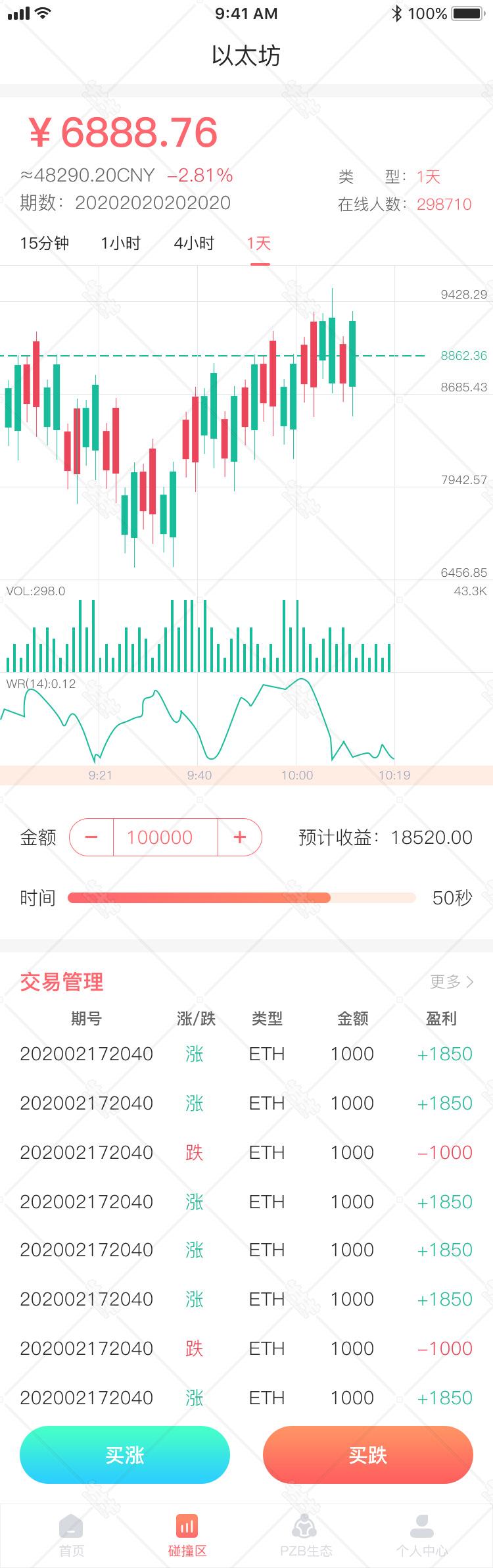
Task: Select the 1天 chart tab
Action: point(259,243)
